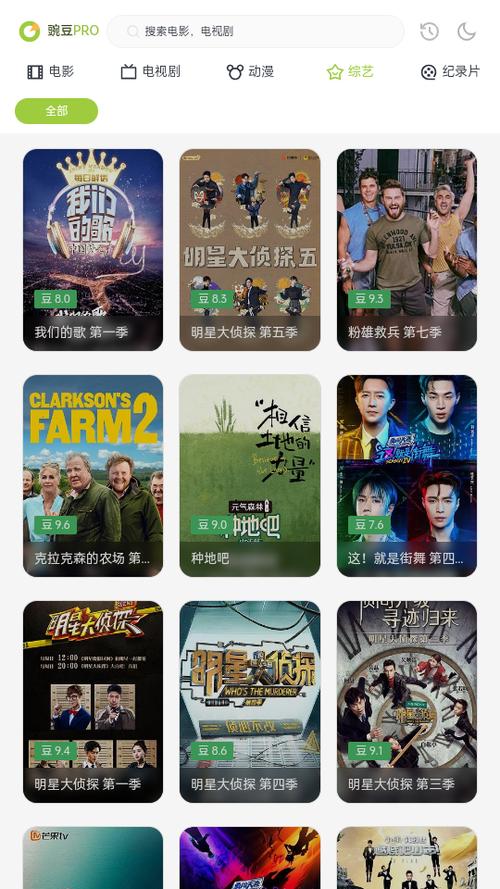Open 粉雄救兵 第七季
Viewport: 500px width, 889px height.
pyautogui.click(x=407, y=249)
